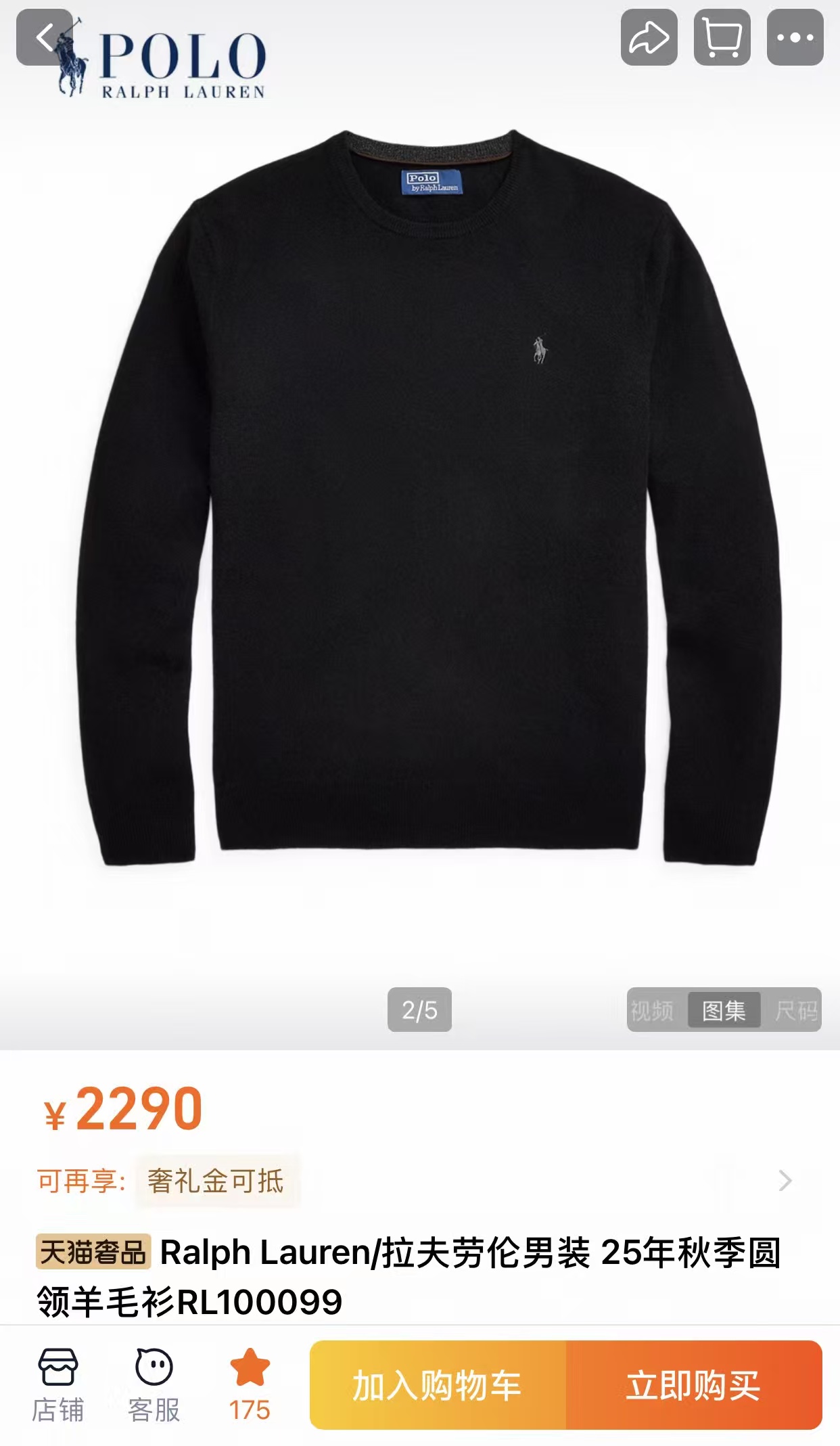Screen dimensions: 840x1446
Task: Go back to the previous page
Action: click(45, 38)
